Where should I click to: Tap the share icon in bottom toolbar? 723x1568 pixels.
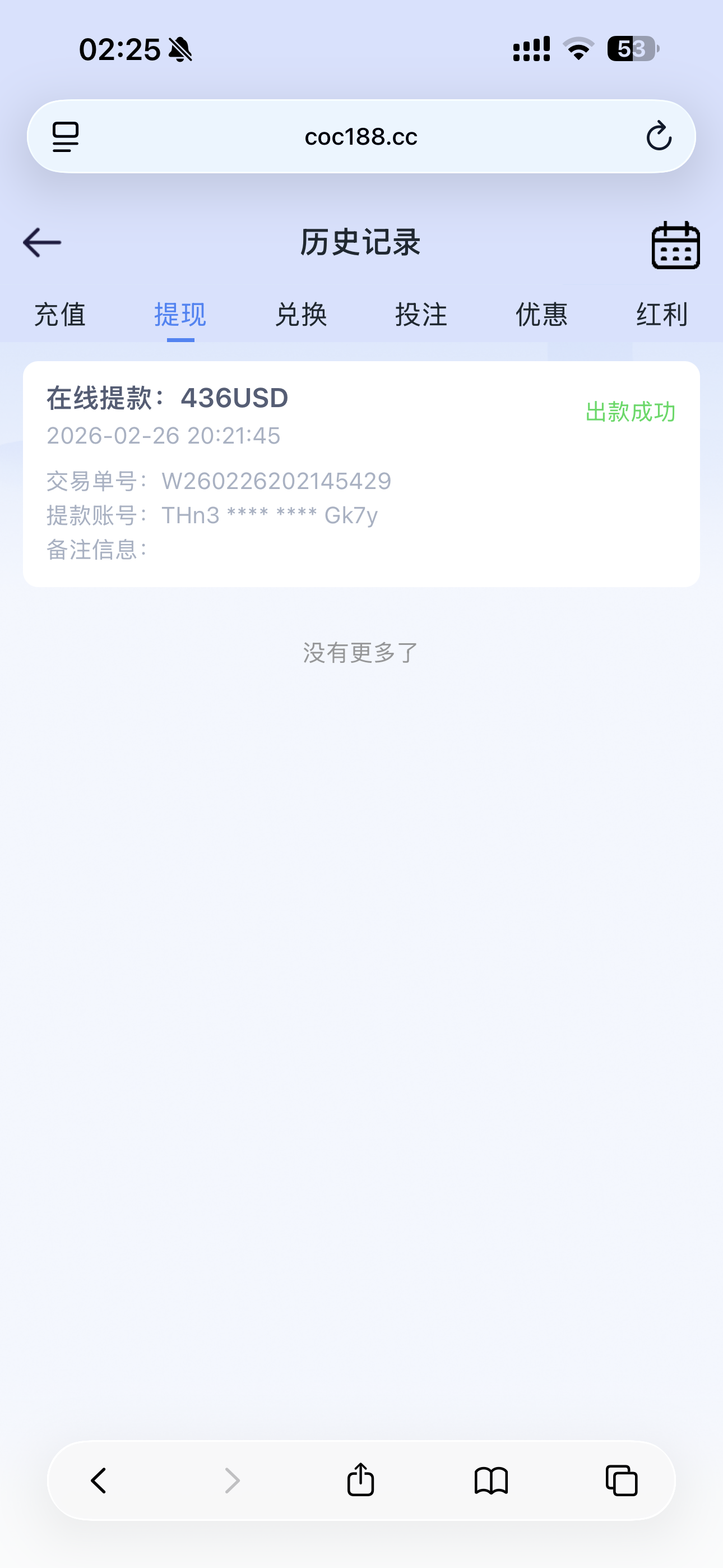click(360, 1482)
